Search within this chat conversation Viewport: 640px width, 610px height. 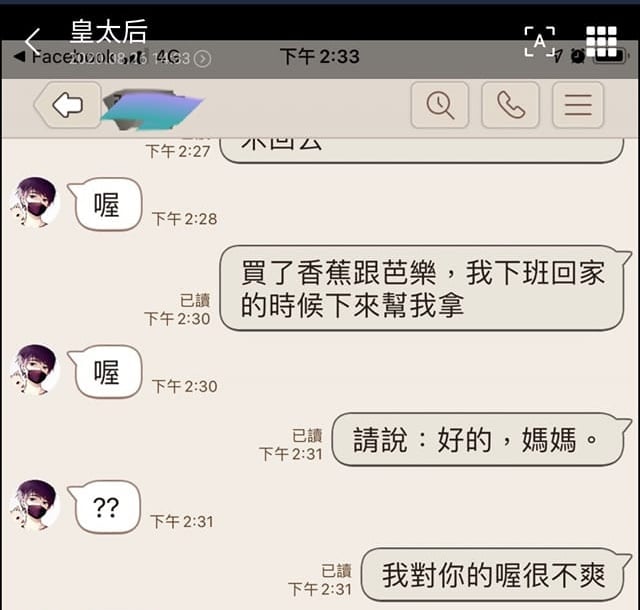[x=440, y=105]
